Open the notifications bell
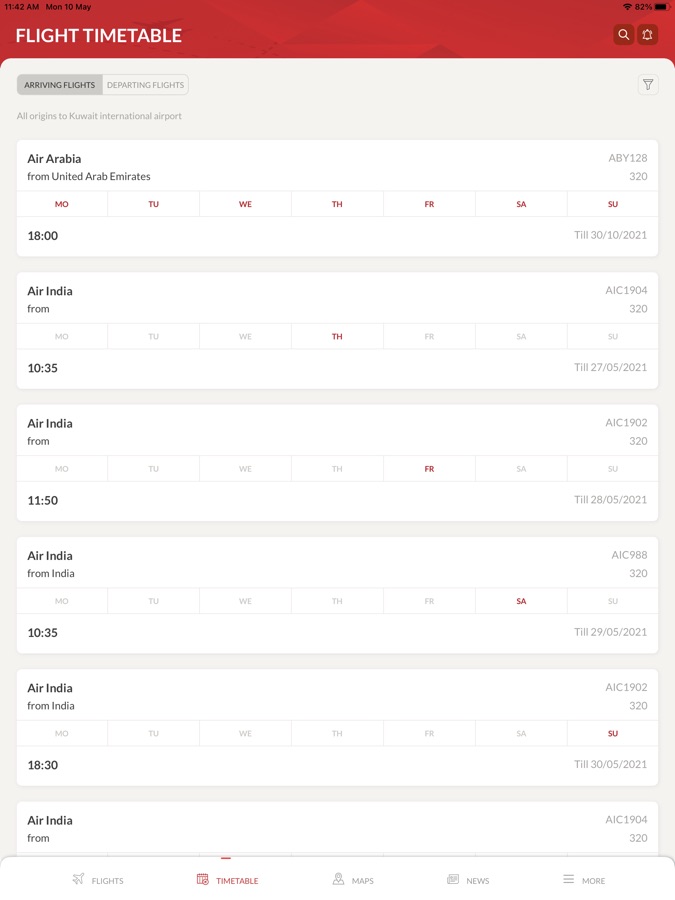675x900 pixels. pos(647,35)
